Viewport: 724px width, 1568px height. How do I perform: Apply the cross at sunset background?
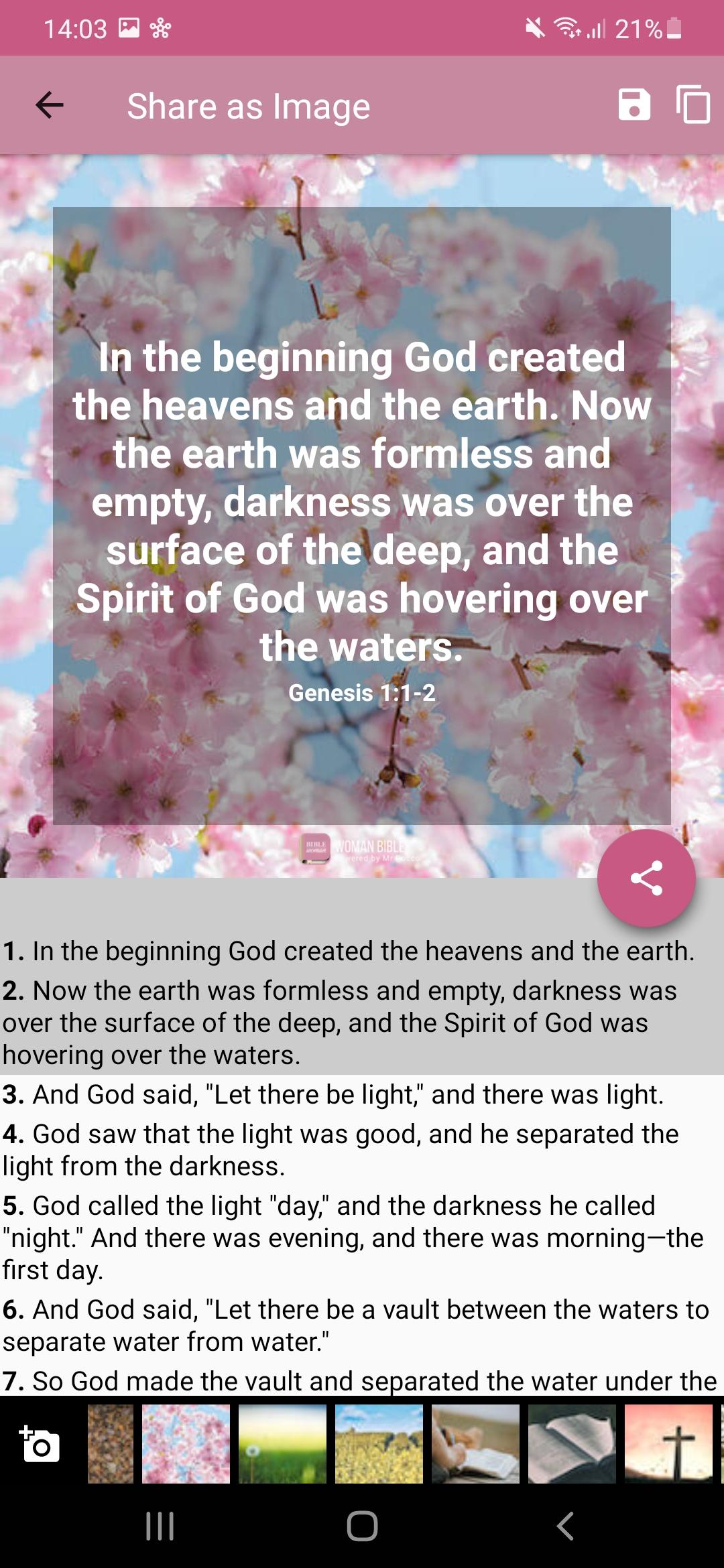coord(669,1443)
